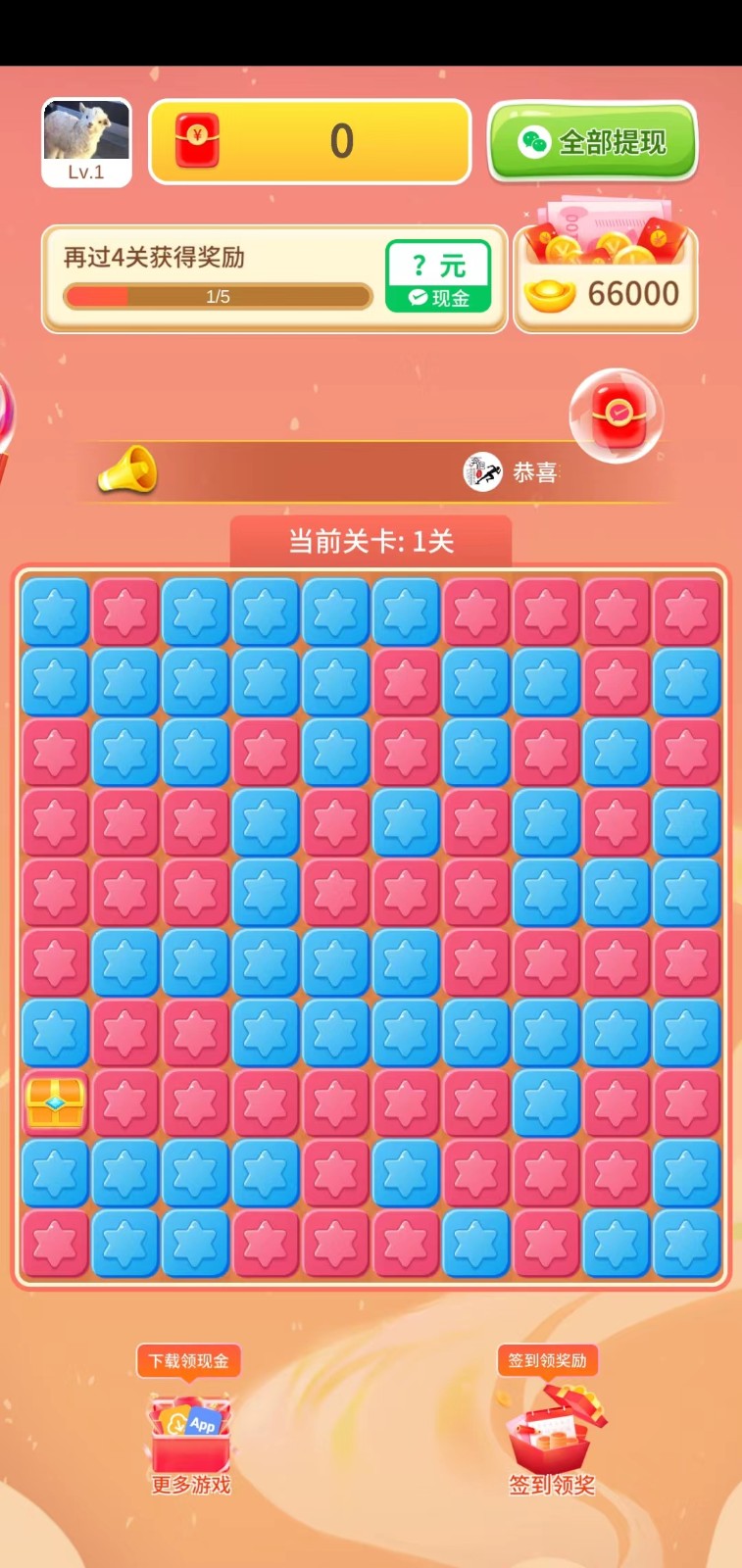Open the red envelope balance bar
The image size is (742, 1568).
[x=310, y=142]
